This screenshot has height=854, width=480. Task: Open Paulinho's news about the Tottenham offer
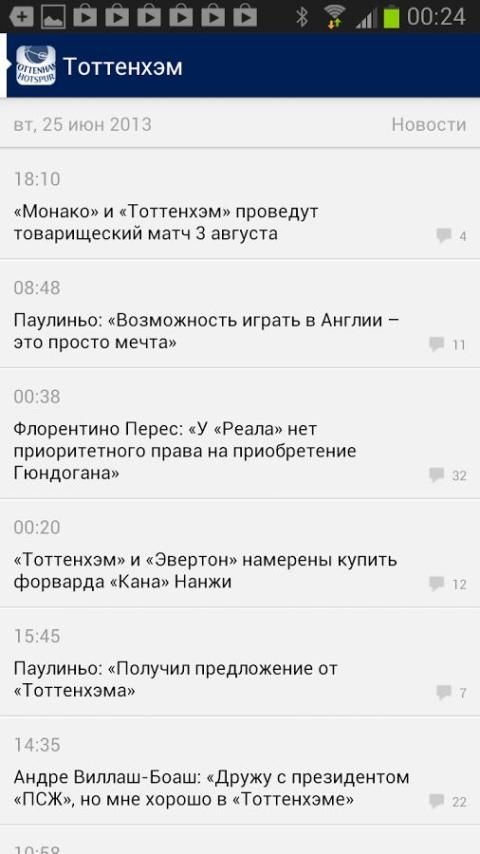[240, 662]
